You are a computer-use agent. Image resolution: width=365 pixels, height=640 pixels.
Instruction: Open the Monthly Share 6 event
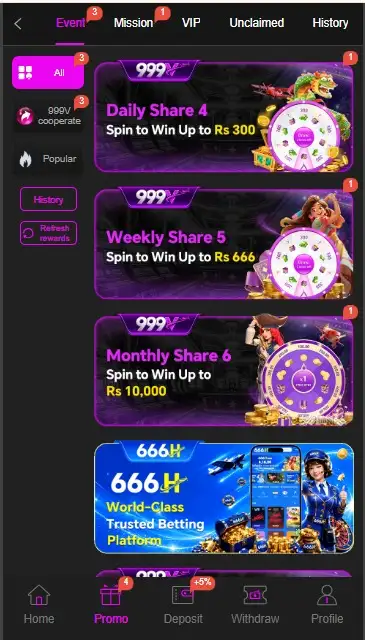(x=224, y=371)
